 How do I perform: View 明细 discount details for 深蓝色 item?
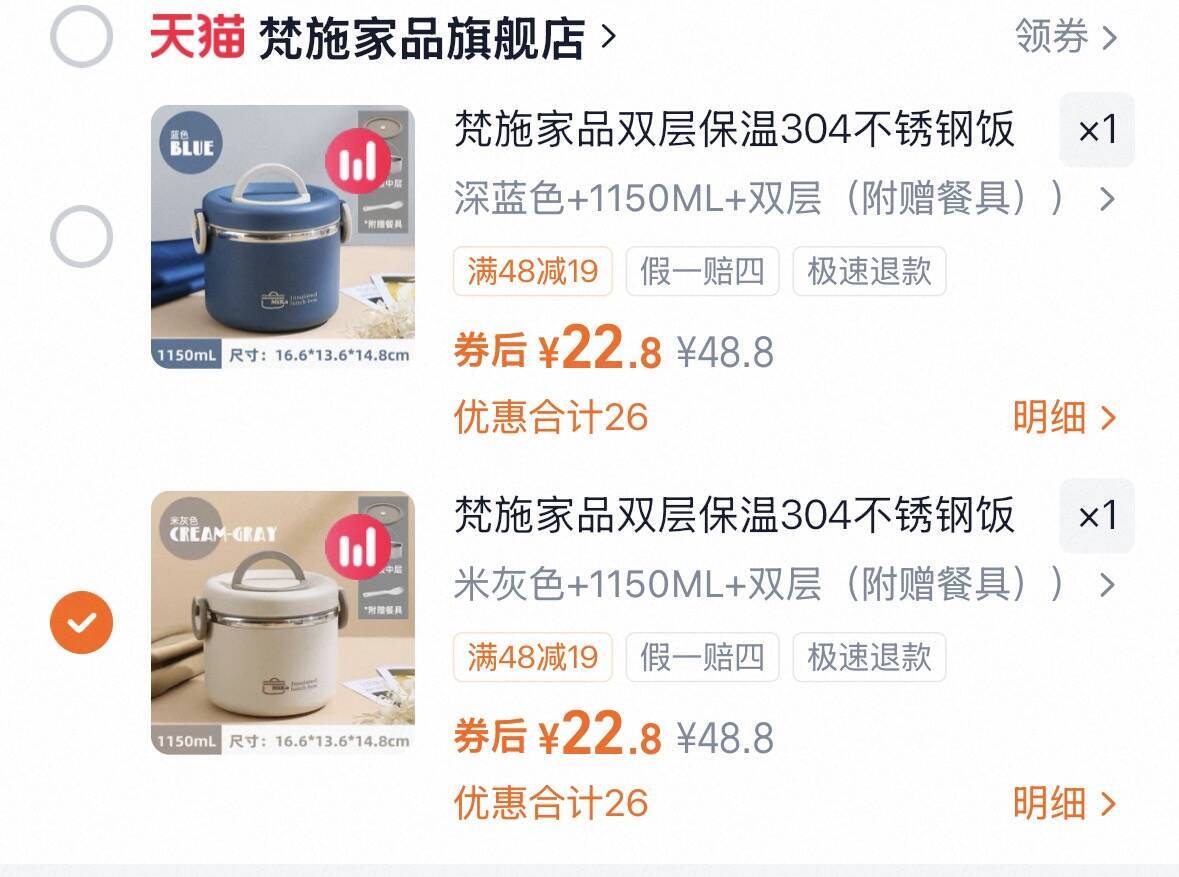[1065, 417]
